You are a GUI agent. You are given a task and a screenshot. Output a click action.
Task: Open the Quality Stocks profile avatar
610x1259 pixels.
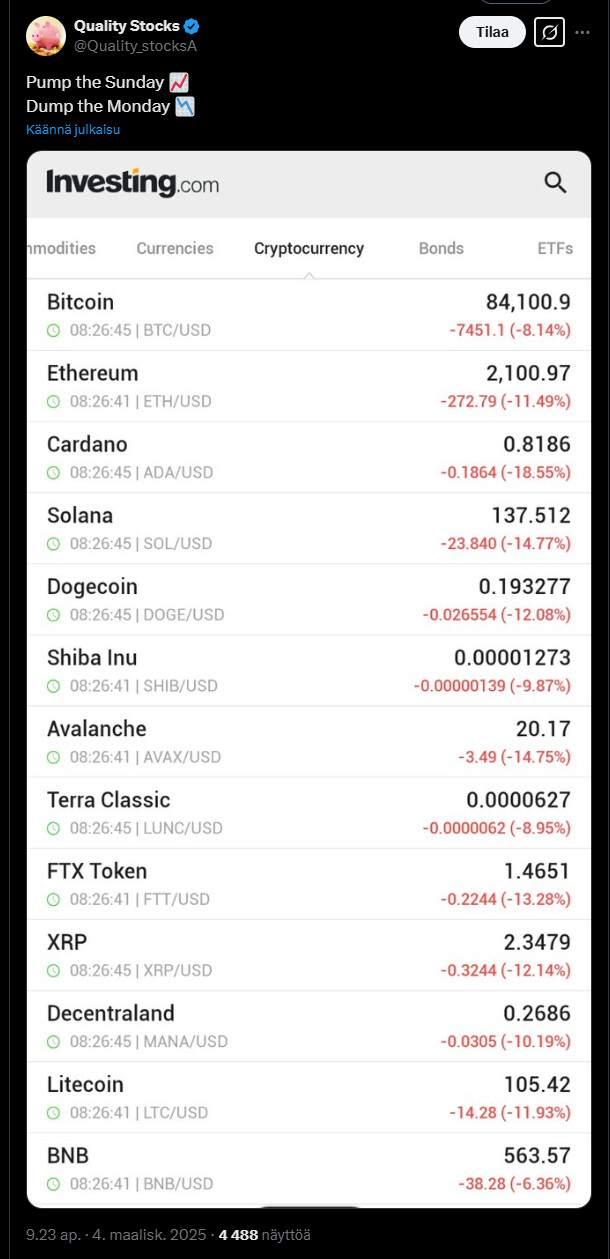point(46,35)
